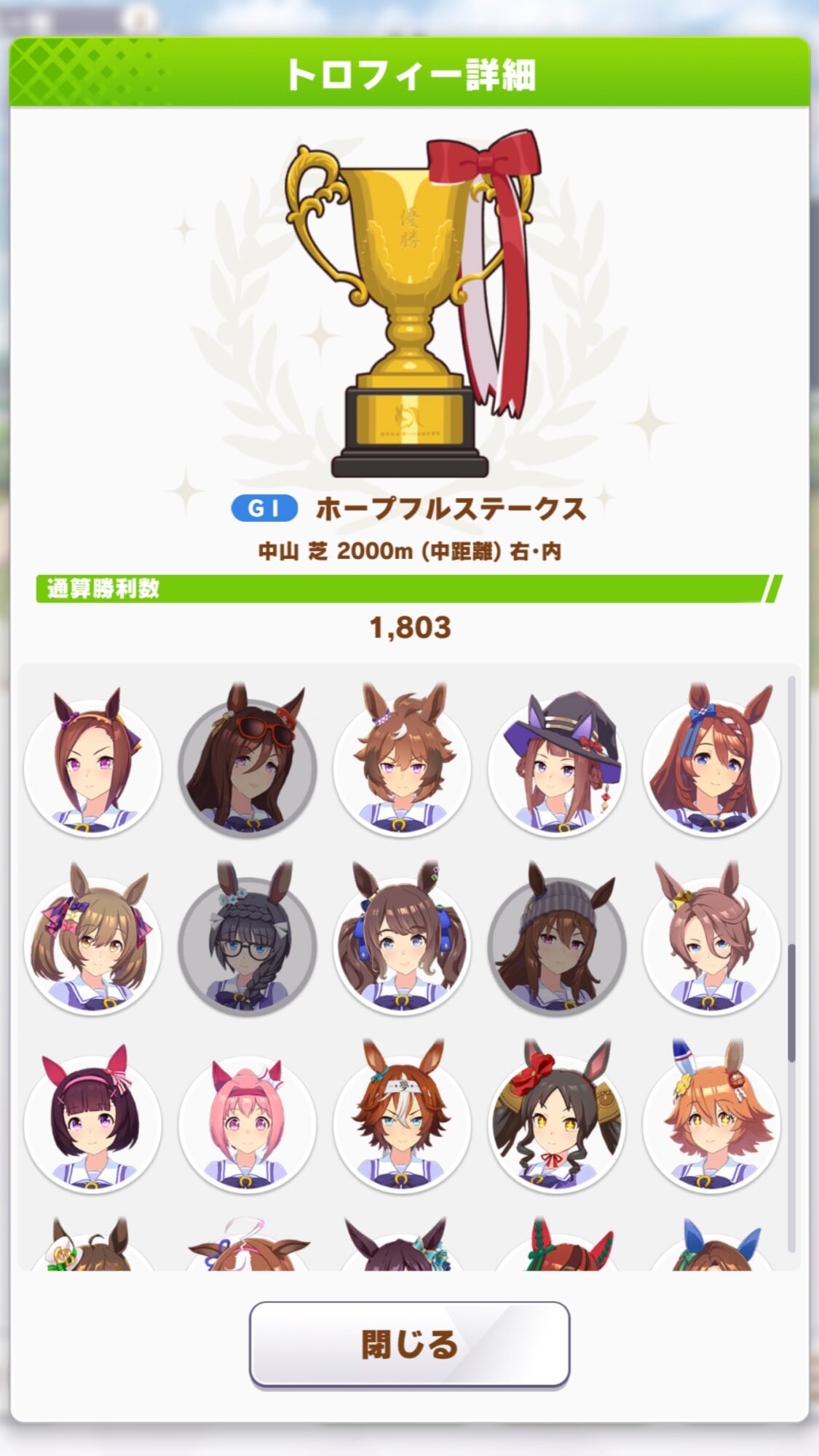819x1456 pixels.
Task: Select the character with sunglasses on her head
Action: pos(247,766)
